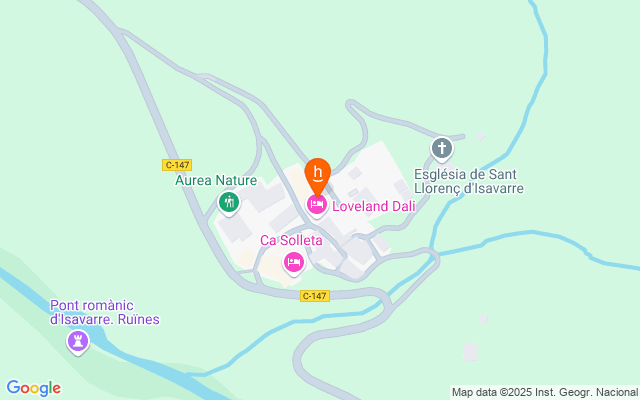Select the Ca Solleta lodging pin
The height and width of the screenshot is (400, 640).
(x=293, y=262)
